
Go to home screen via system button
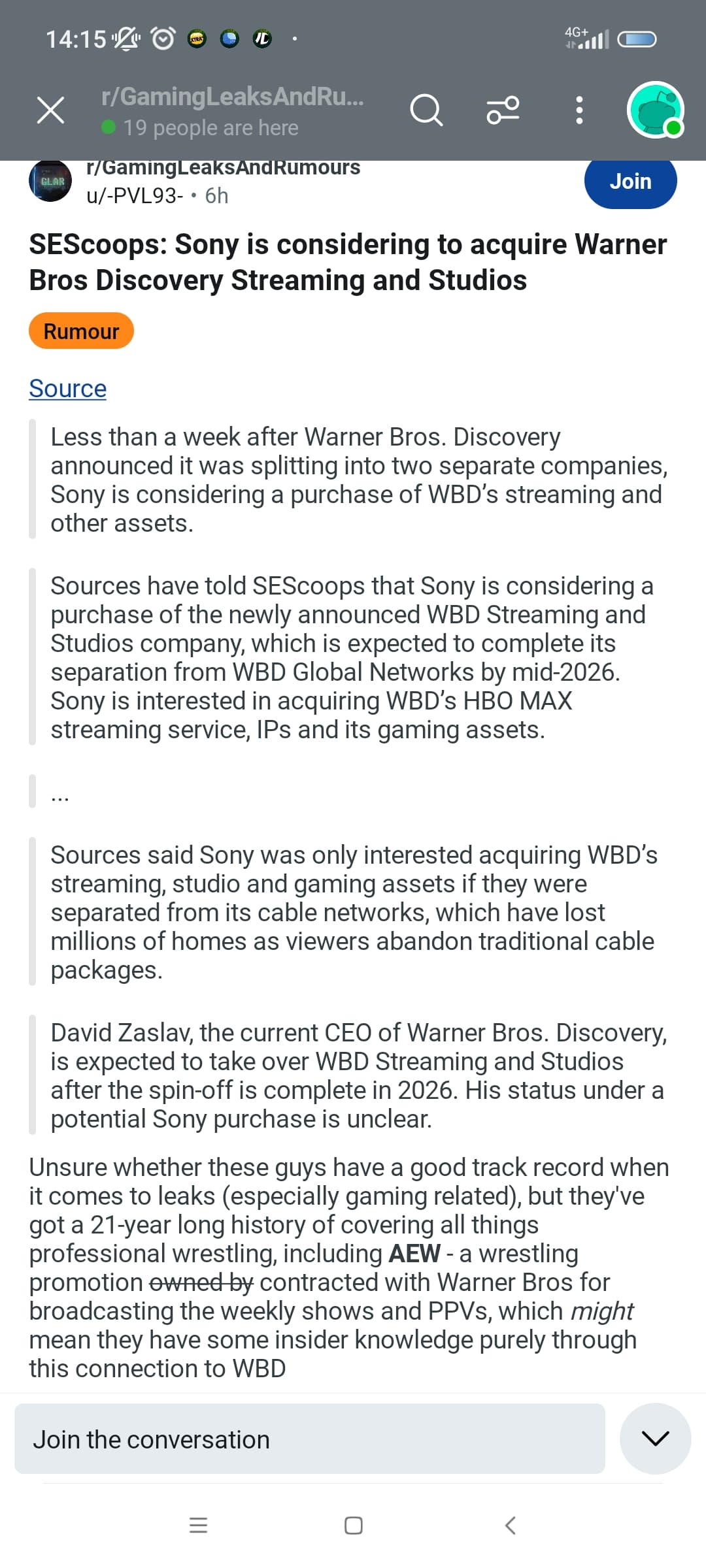point(354,1526)
